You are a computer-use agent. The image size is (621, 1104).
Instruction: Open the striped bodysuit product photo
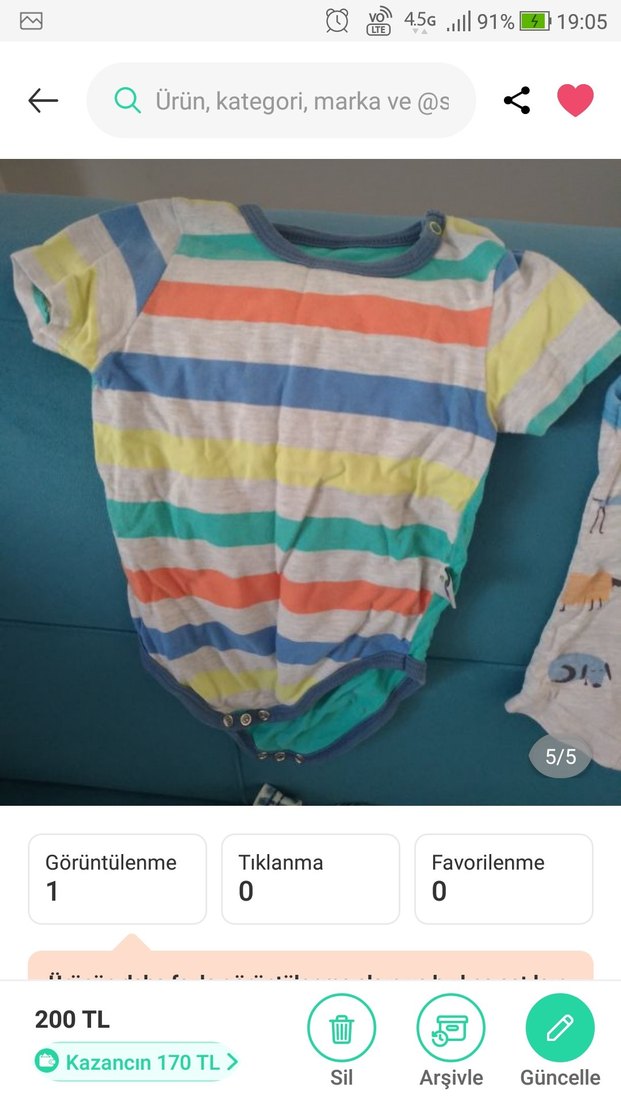click(310, 480)
